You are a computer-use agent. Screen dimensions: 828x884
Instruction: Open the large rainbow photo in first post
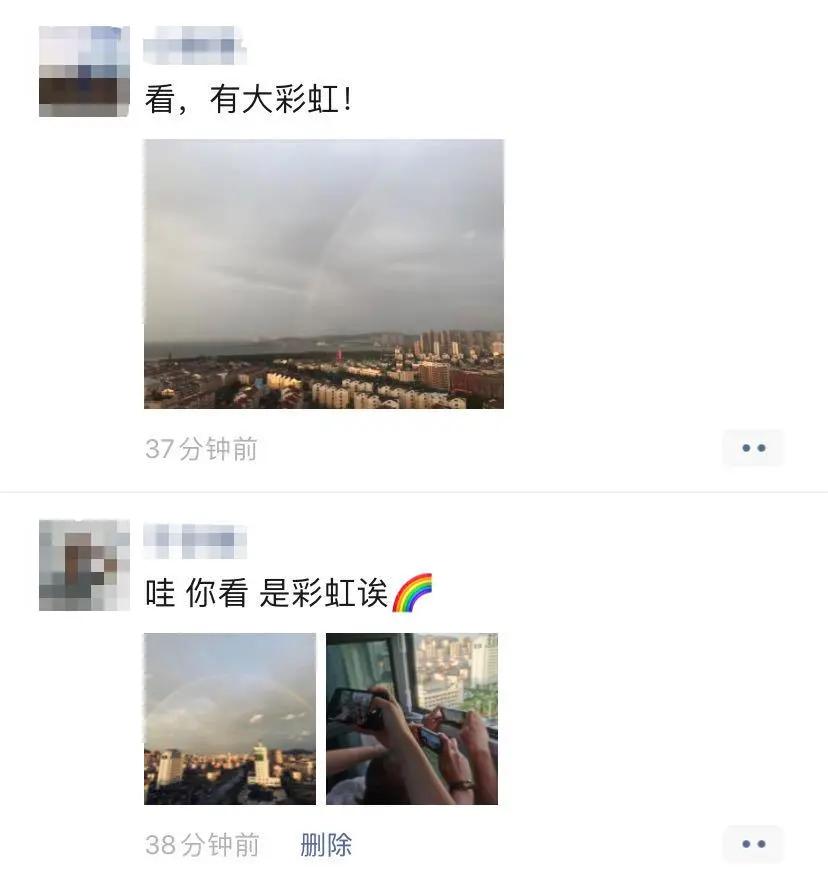pyautogui.click(x=323, y=273)
